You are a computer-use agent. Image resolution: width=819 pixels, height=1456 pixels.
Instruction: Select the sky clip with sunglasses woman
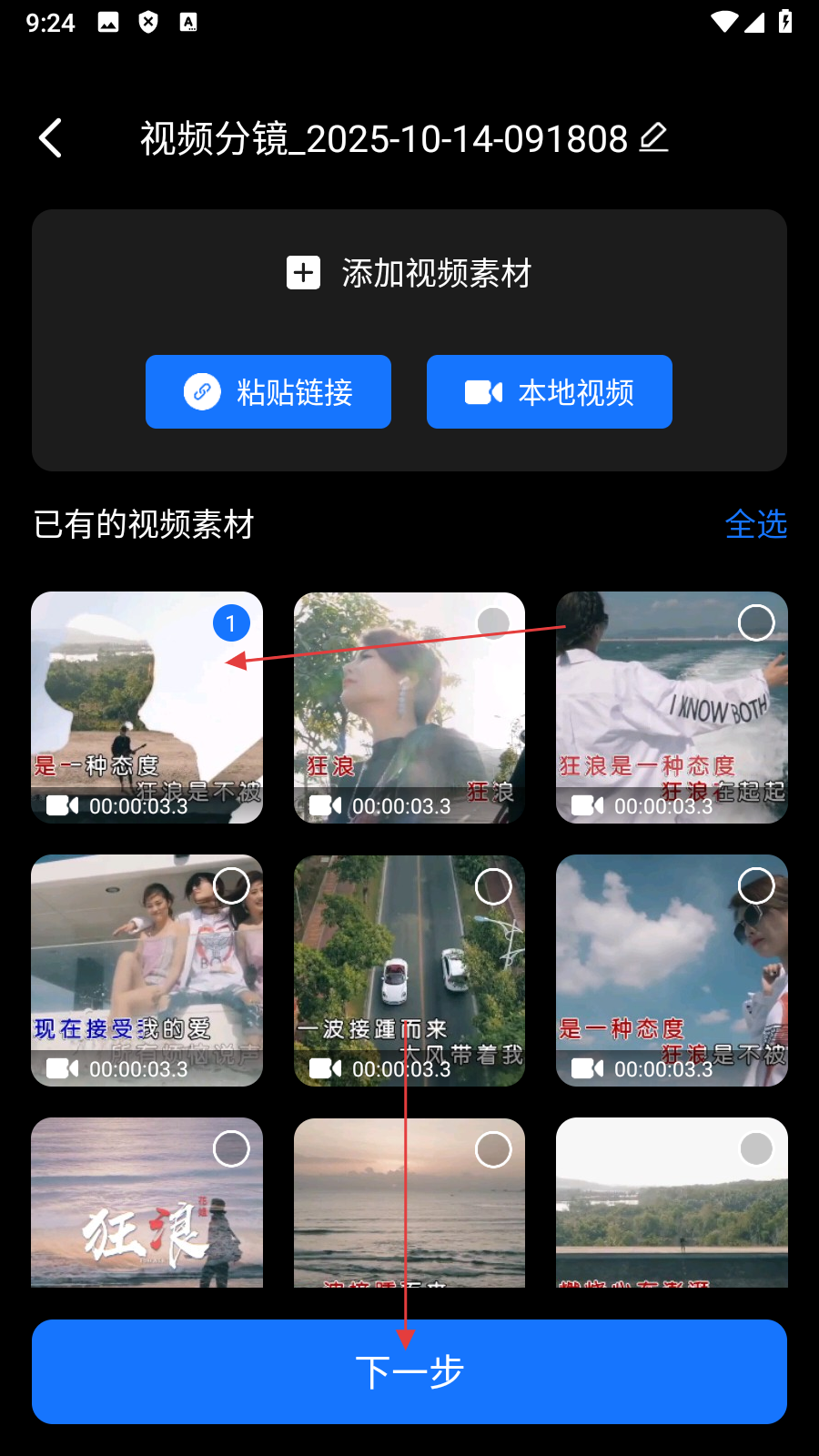point(756,886)
